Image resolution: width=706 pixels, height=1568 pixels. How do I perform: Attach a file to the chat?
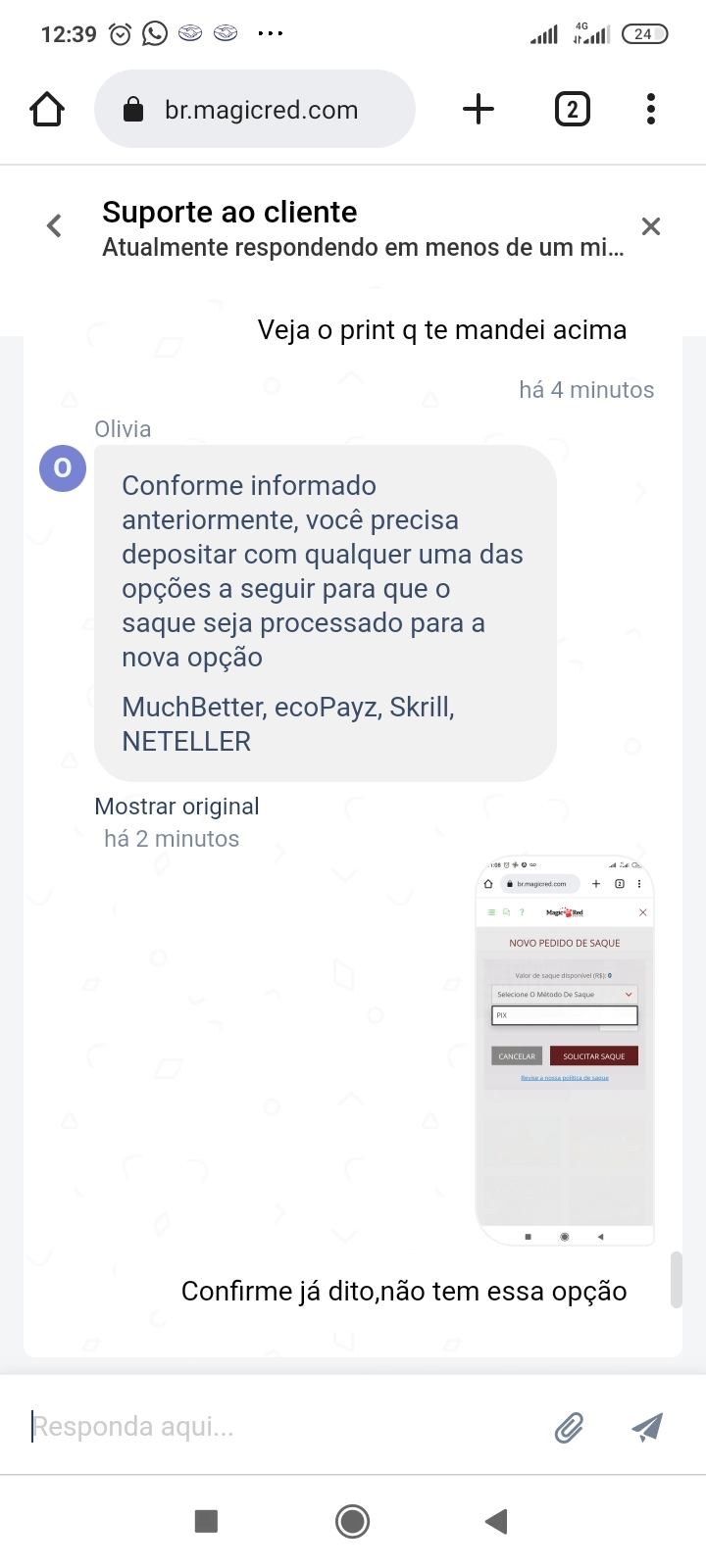click(569, 1428)
